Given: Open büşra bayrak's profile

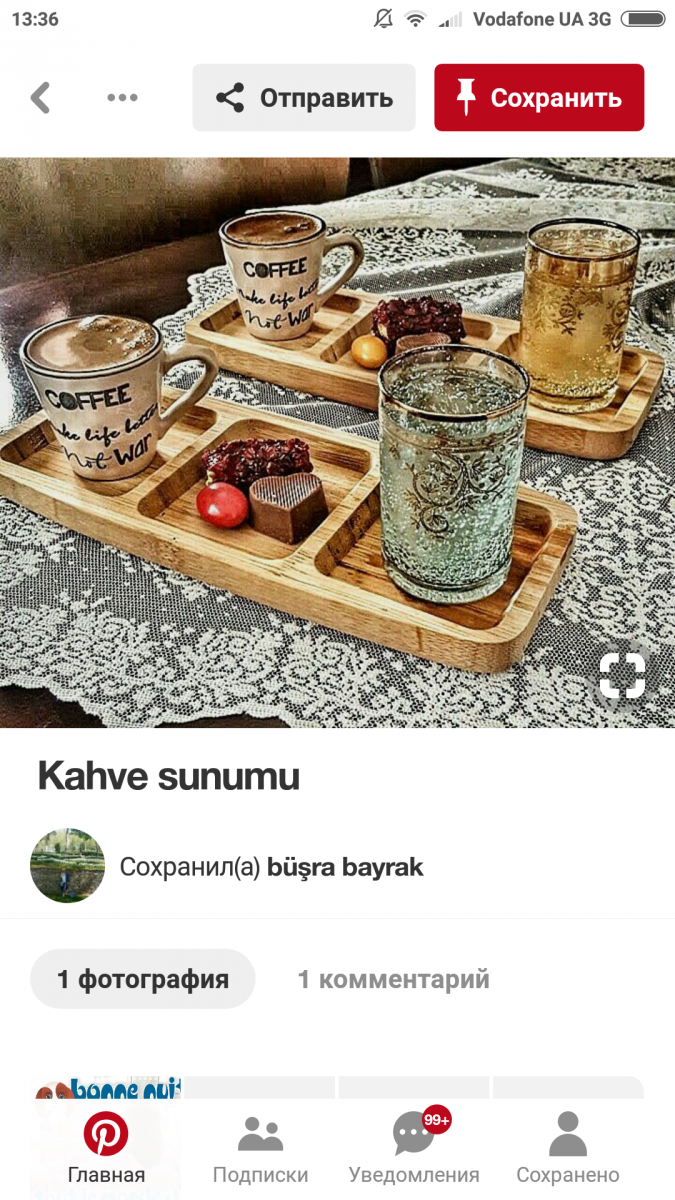Looking at the screenshot, I should pos(345,867).
